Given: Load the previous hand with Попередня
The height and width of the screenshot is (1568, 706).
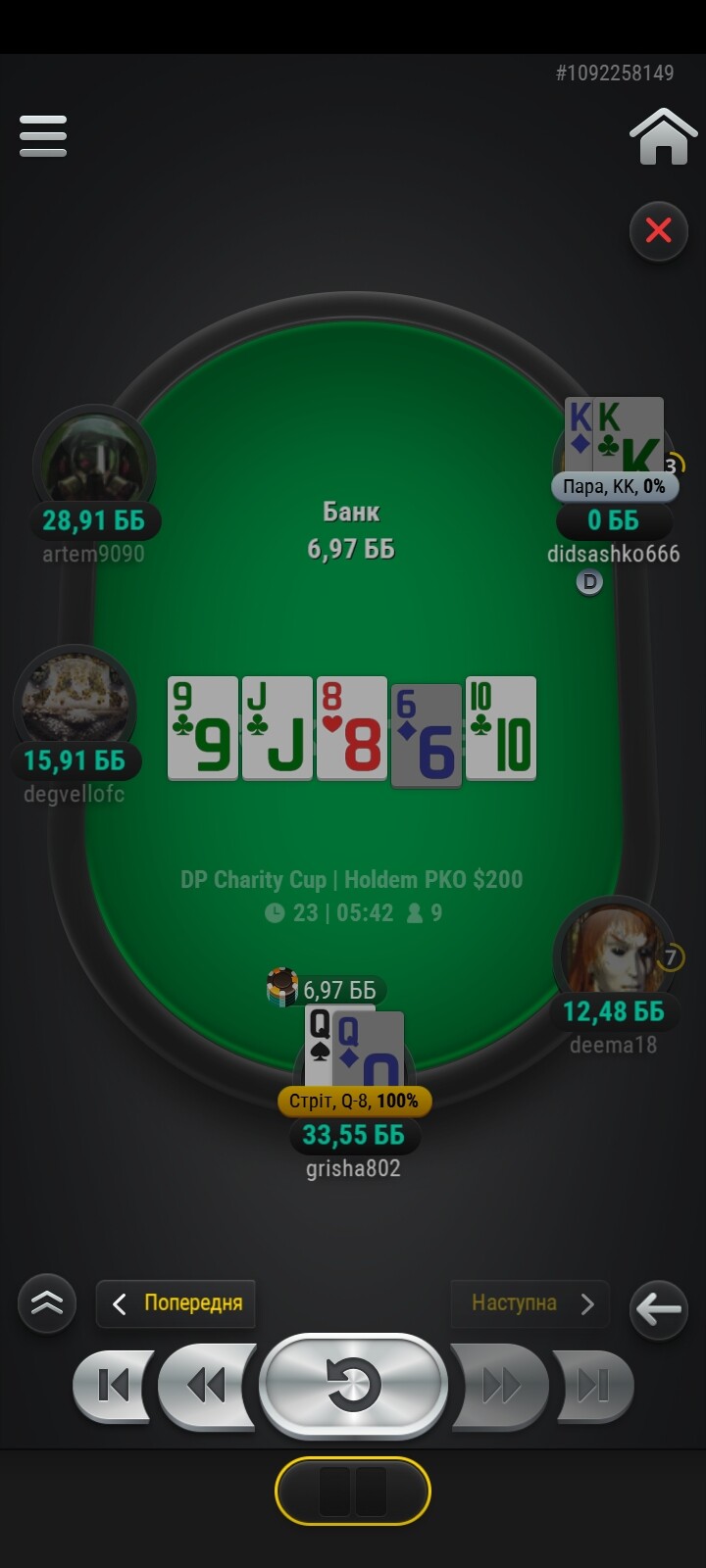Looking at the screenshot, I should click(x=176, y=1303).
